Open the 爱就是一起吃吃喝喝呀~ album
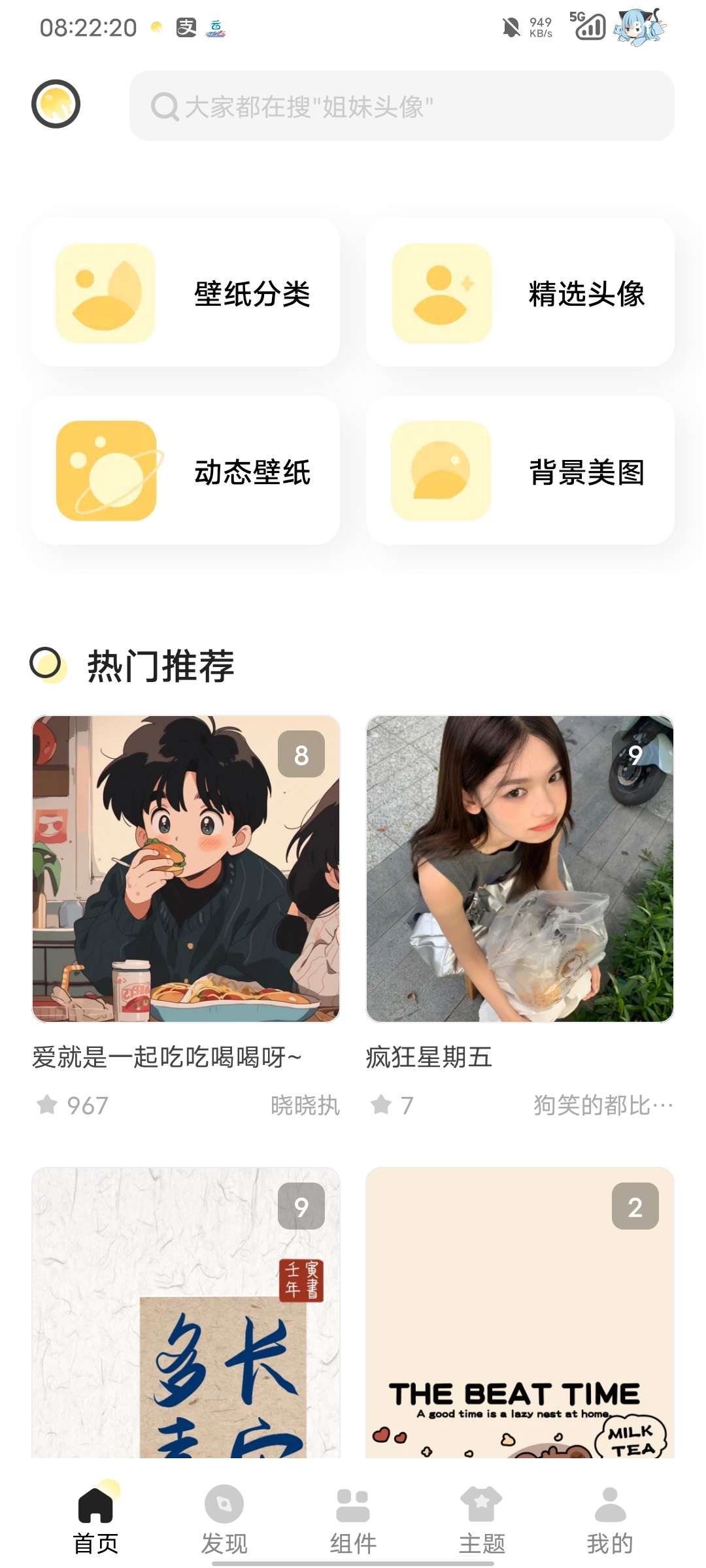Viewport: 706px width, 1568px height. click(x=186, y=869)
